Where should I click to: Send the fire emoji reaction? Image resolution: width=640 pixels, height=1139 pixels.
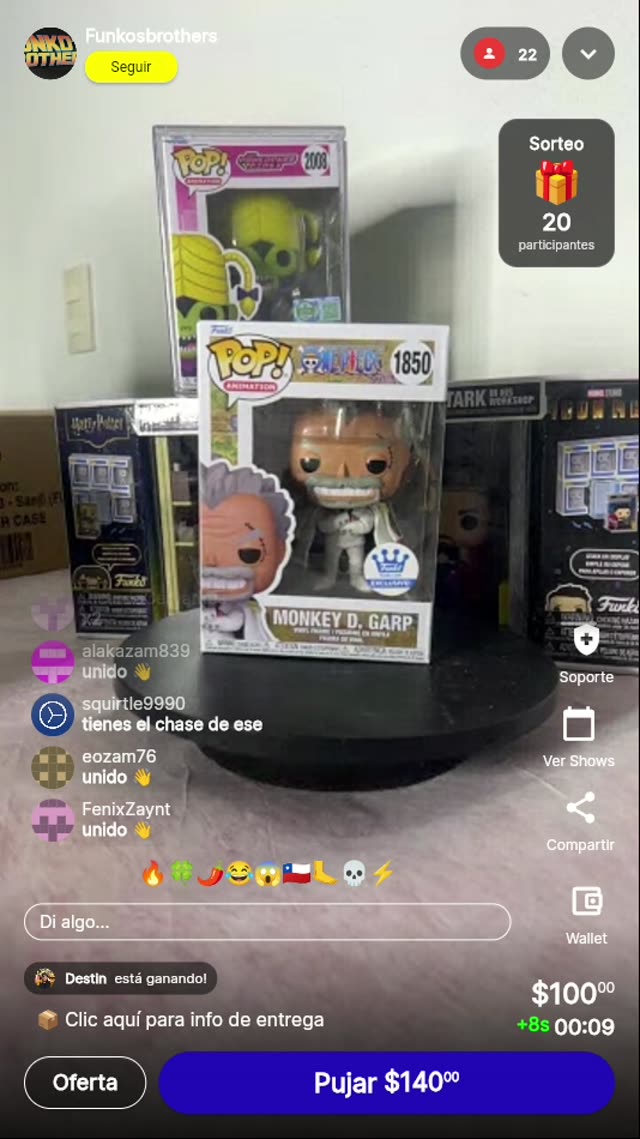click(152, 874)
